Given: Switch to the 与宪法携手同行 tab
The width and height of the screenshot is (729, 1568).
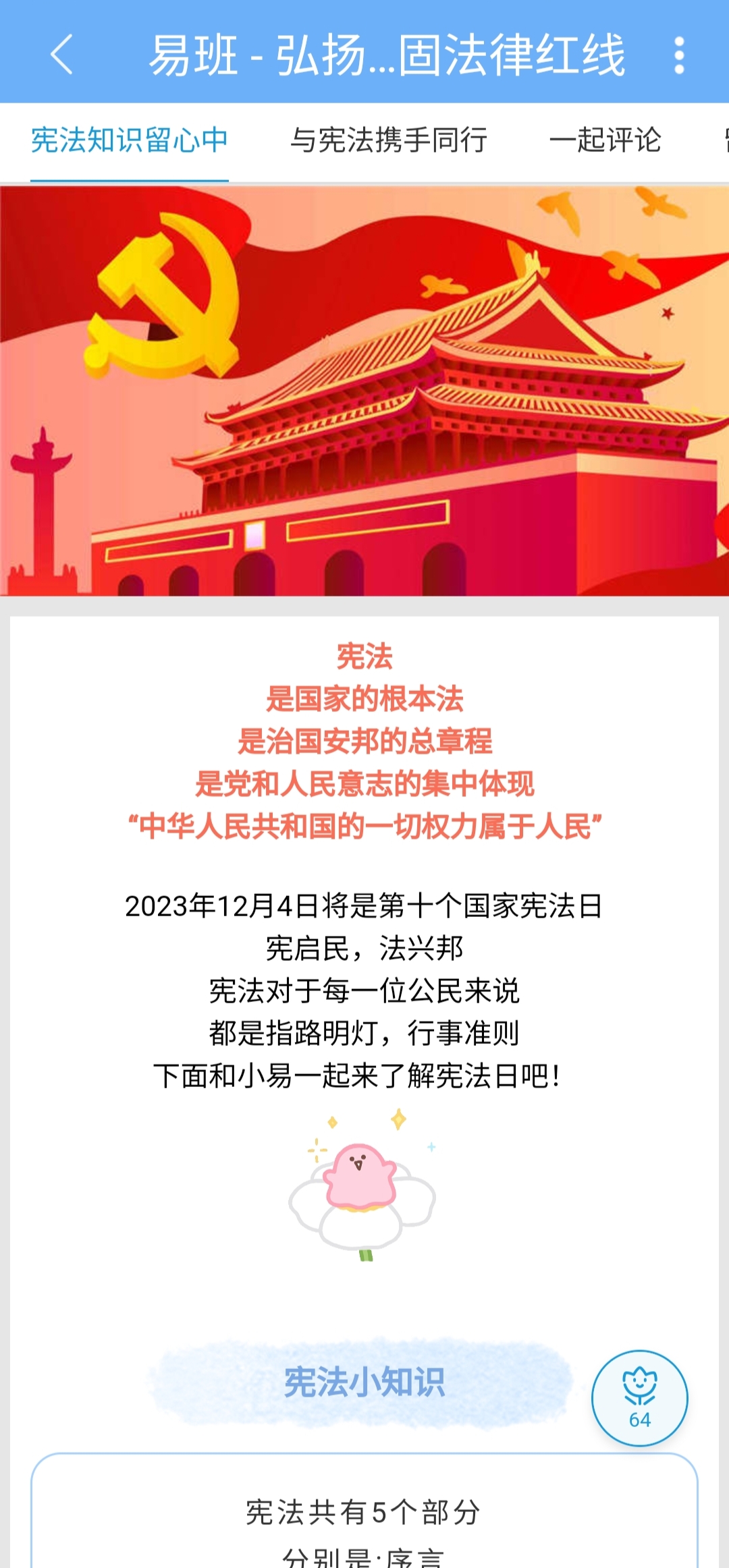Looking at the screenshot, I should click(x=389, y=140).
